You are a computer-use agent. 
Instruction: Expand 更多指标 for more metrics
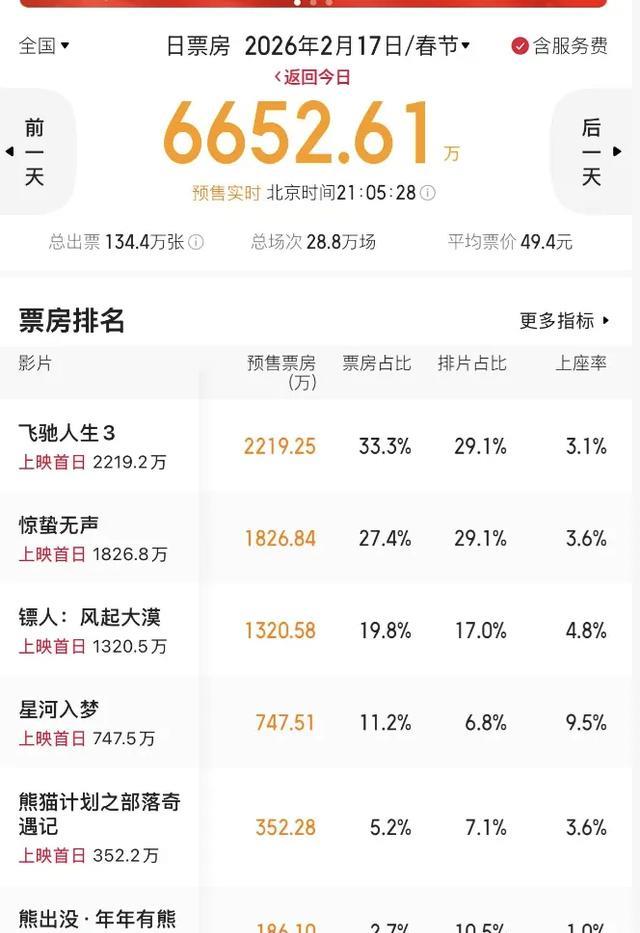[x=564, y=321]
